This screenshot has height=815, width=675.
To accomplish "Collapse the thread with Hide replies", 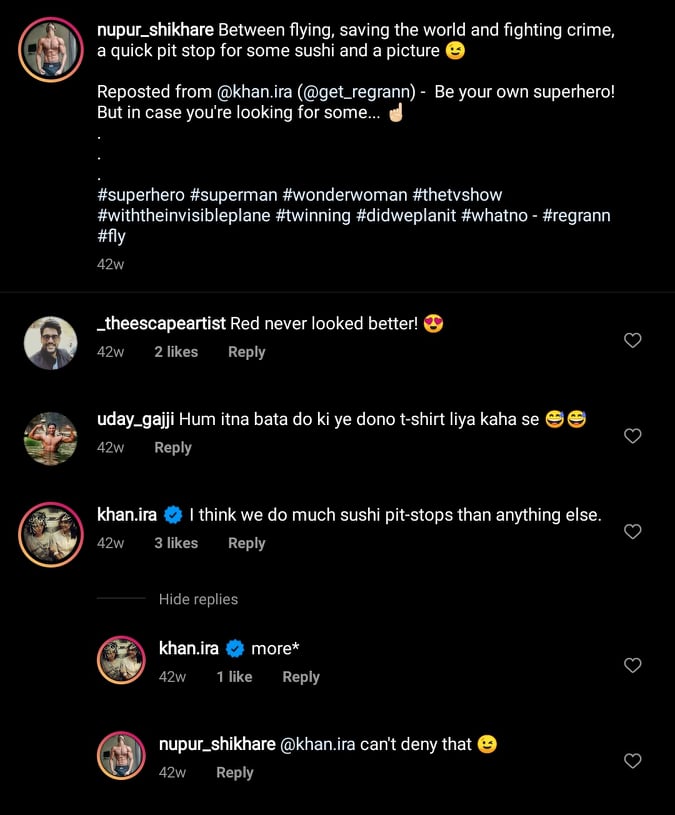I will click(198, 599).
